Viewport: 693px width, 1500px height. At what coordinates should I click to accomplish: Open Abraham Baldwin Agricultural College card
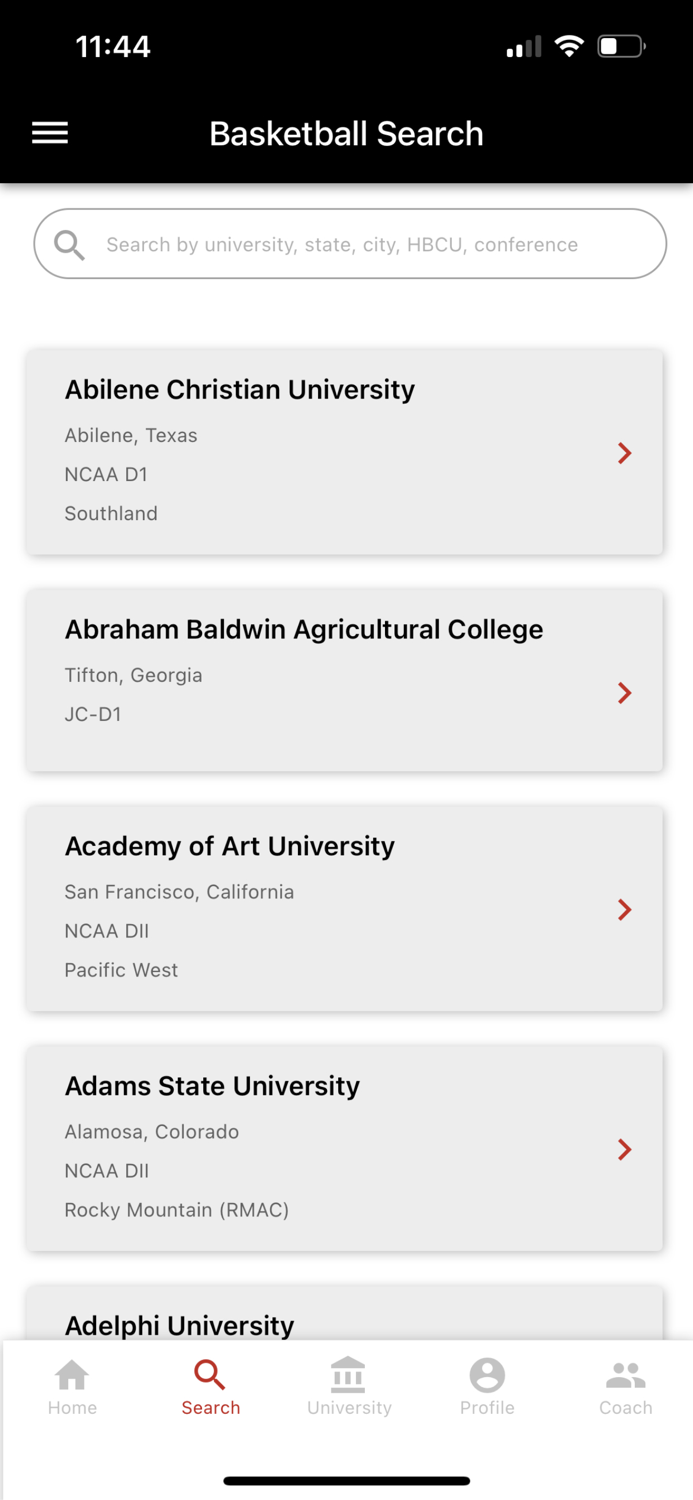click(345, 680)
